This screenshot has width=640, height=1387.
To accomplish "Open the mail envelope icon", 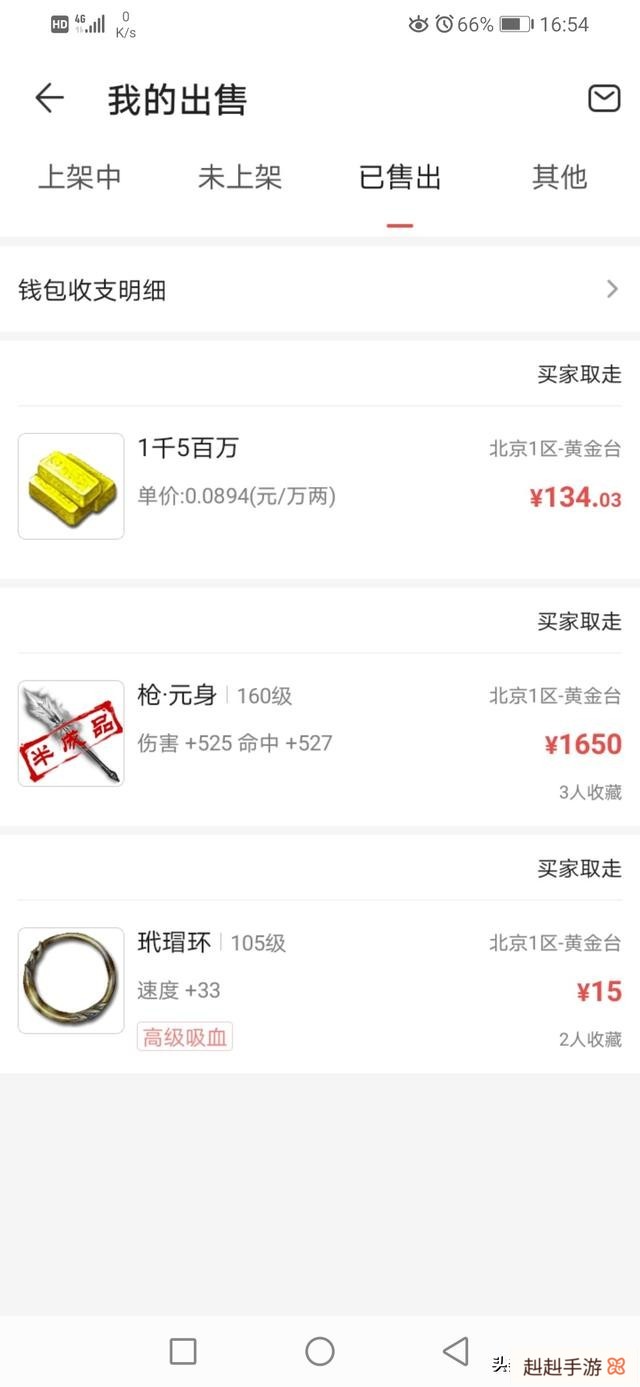I will 603,98.
